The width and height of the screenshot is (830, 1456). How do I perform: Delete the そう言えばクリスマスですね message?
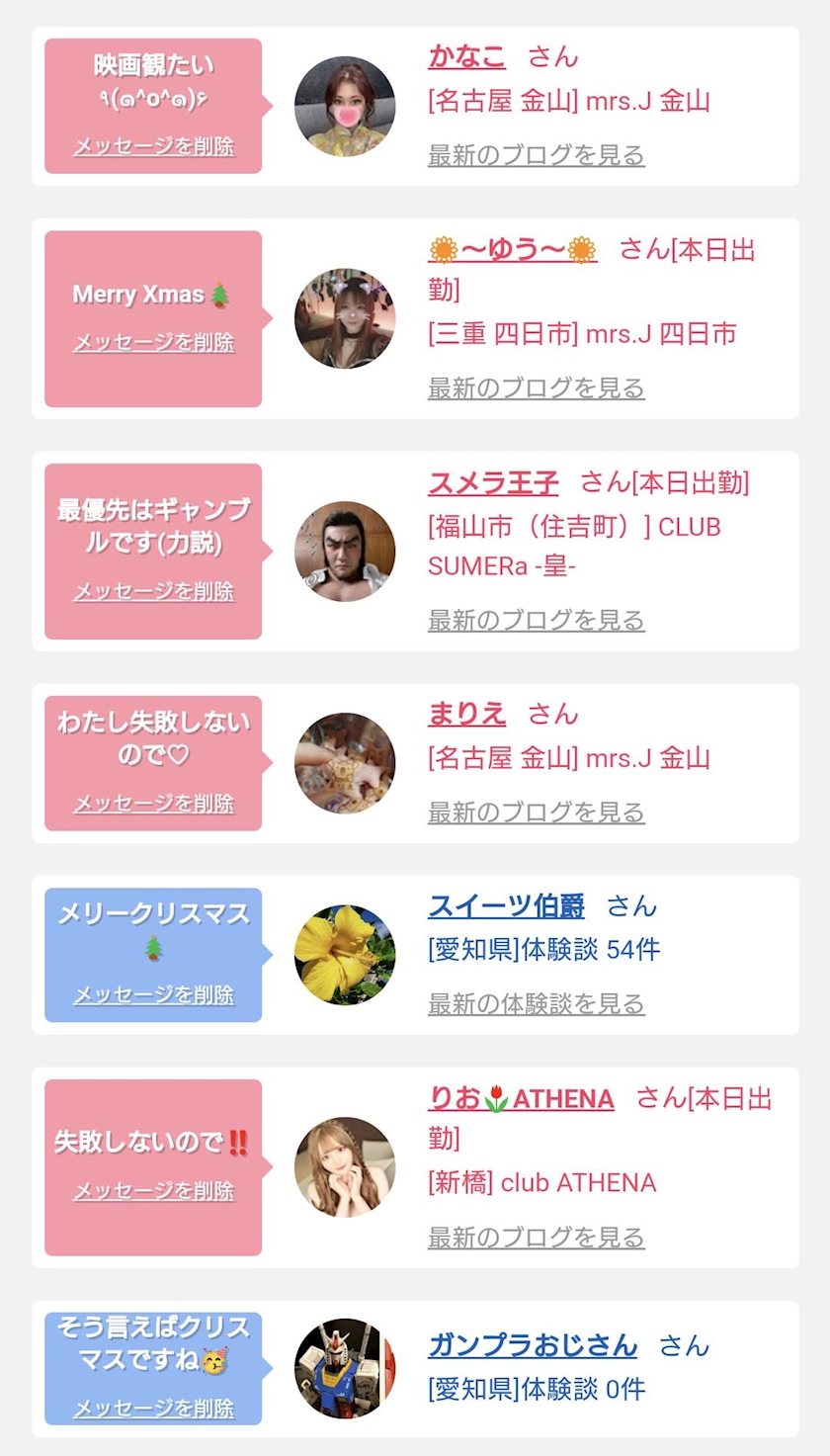coord(154,1408)
